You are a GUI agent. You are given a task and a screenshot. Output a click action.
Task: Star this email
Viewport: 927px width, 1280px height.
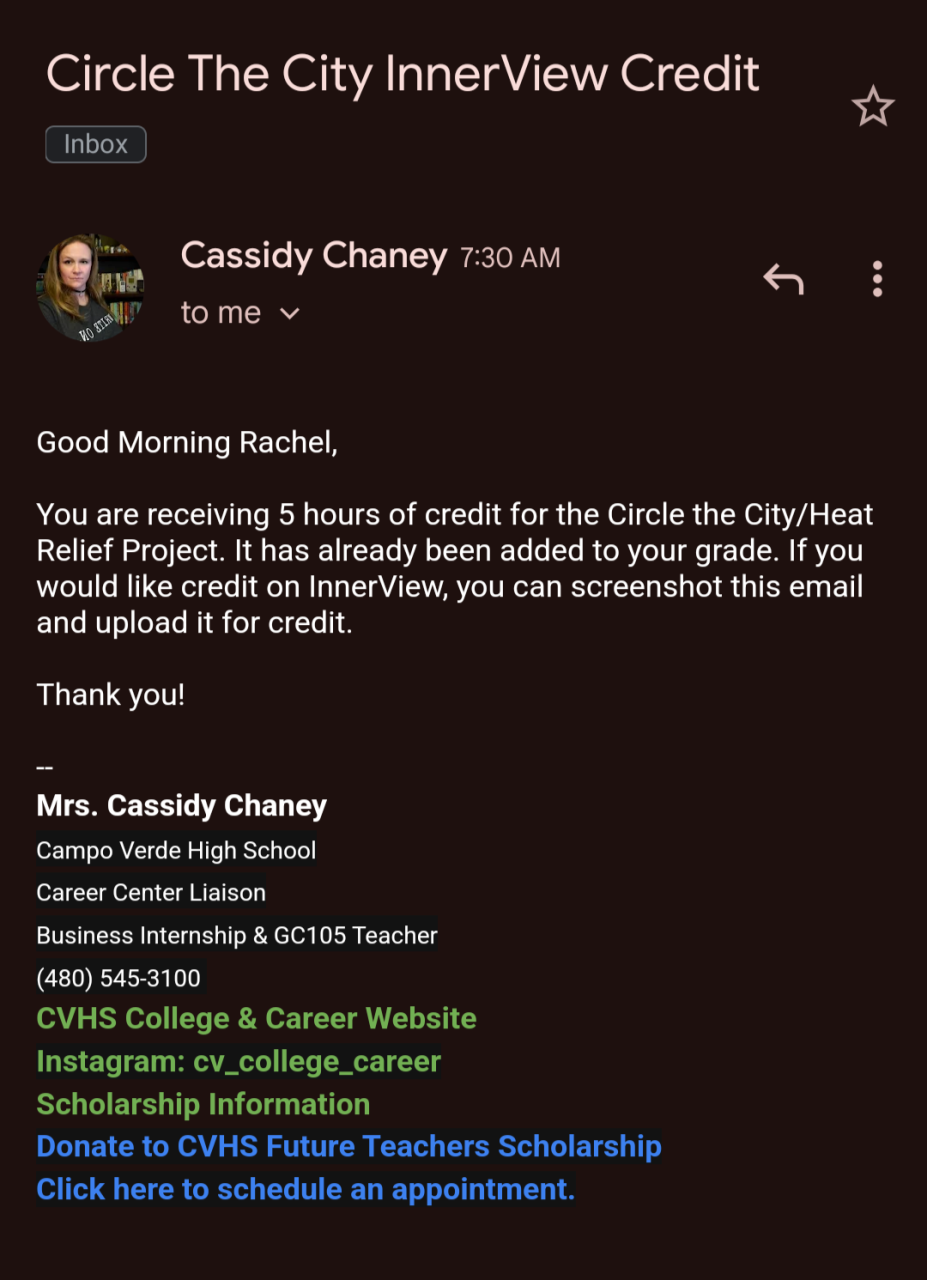pos(872,107)
